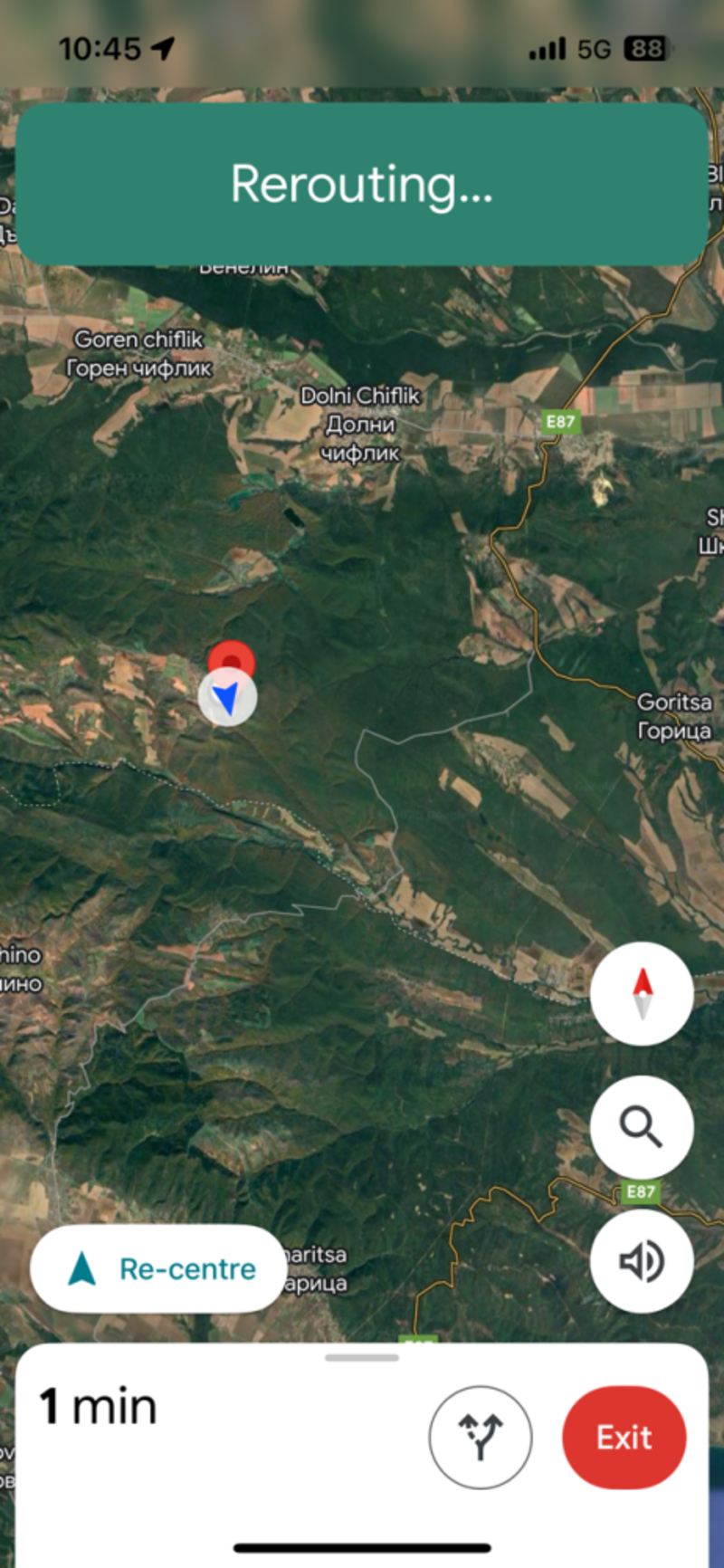This screenshot has height=1568, width=724.
Task: Expand the bottom trip panel handle
Action: pyautogui.click(x=362, y=1357)
